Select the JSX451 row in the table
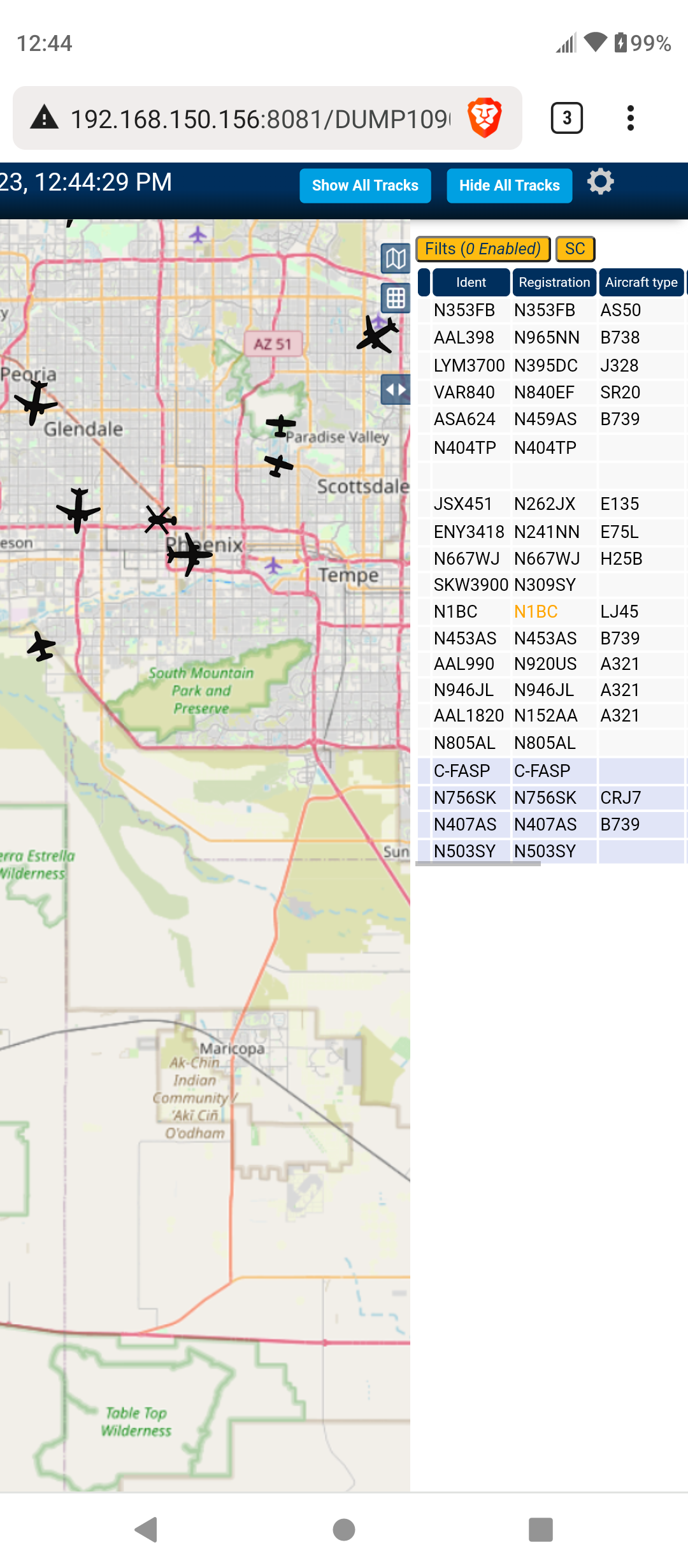This screenshot has width=688, height=1568. [x=551, y=504]
